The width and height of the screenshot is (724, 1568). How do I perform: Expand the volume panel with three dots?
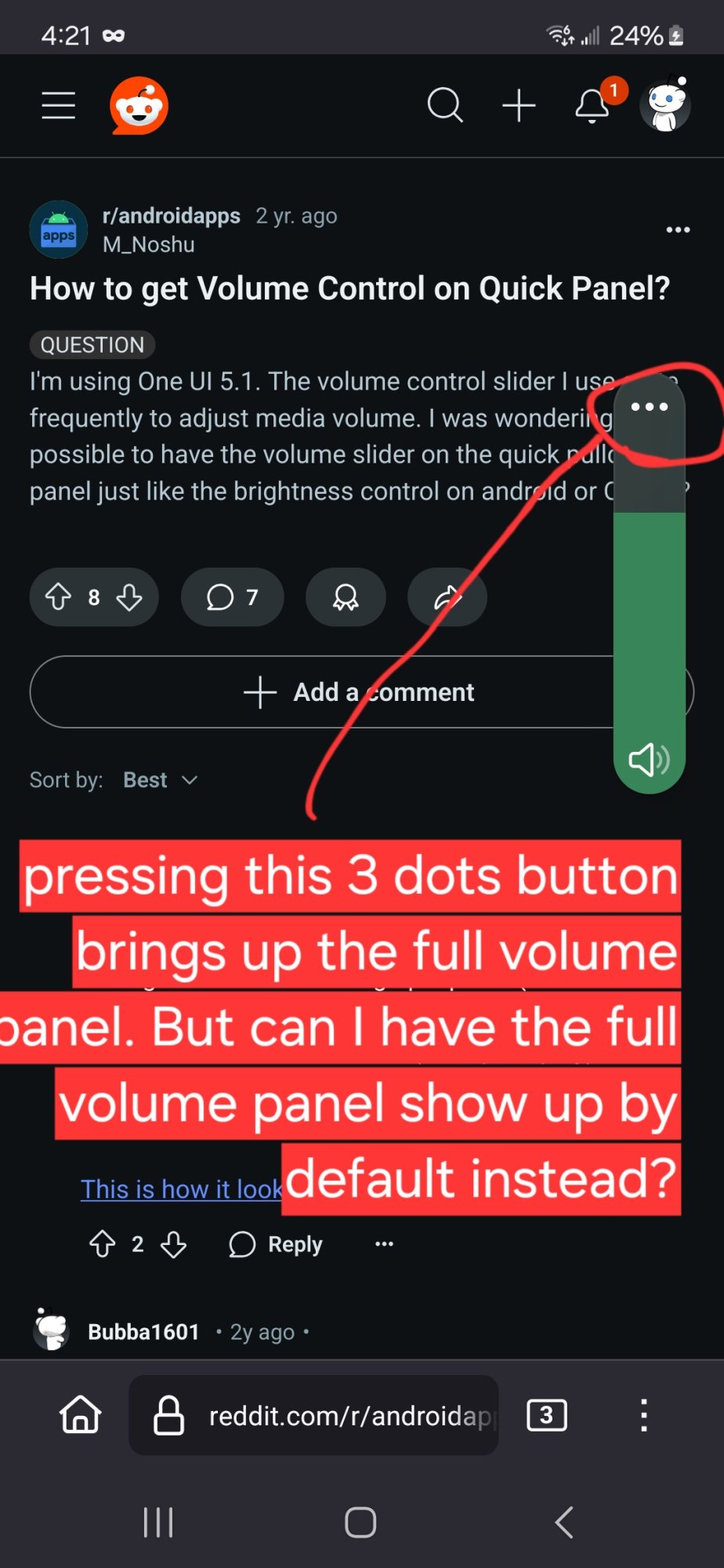pos(650,406)
